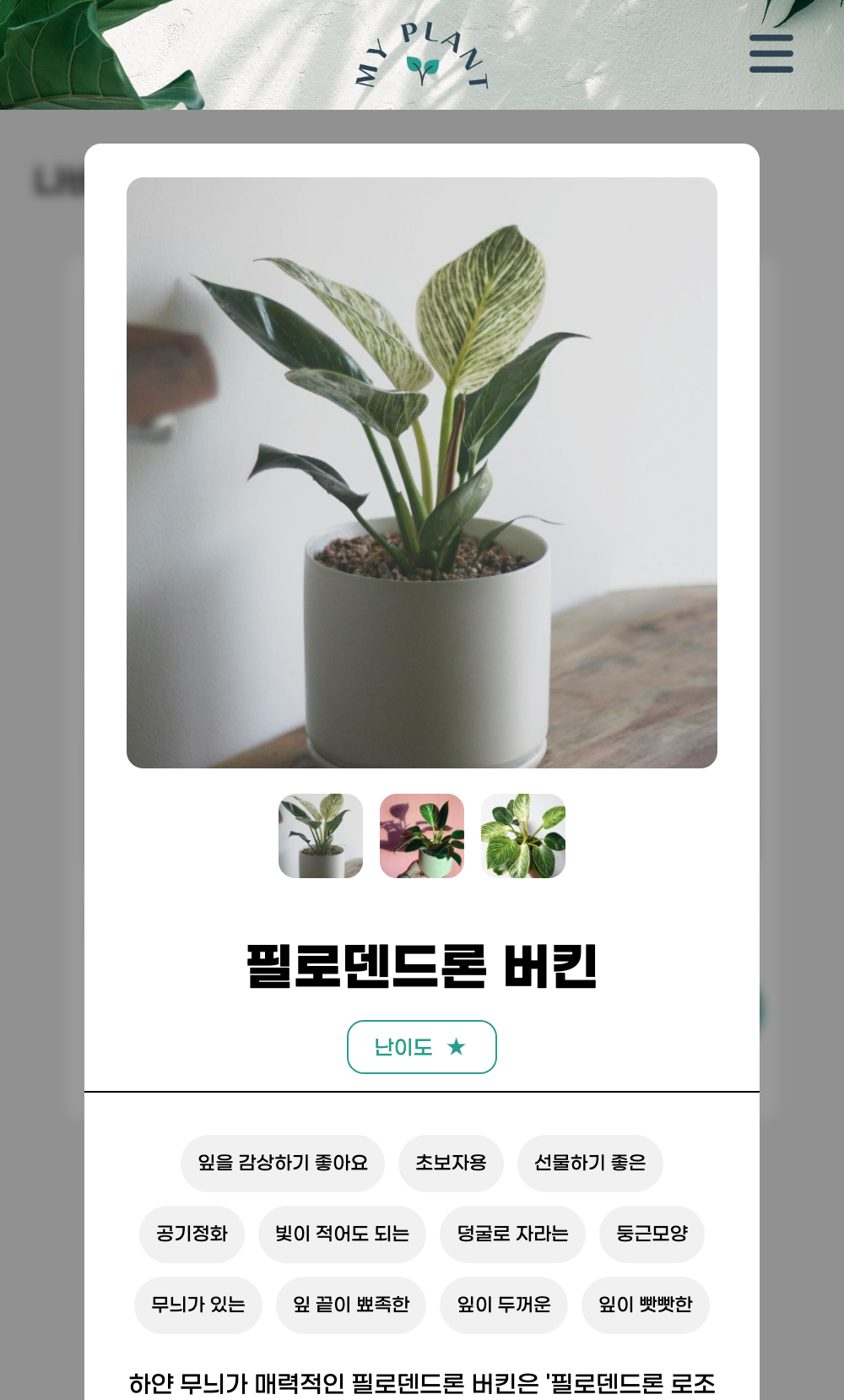Image resolution: width=844 pixels, height=1400 pixels.
Task: Click the star icon in the difficulty badge
Action: coord(457,1047)
